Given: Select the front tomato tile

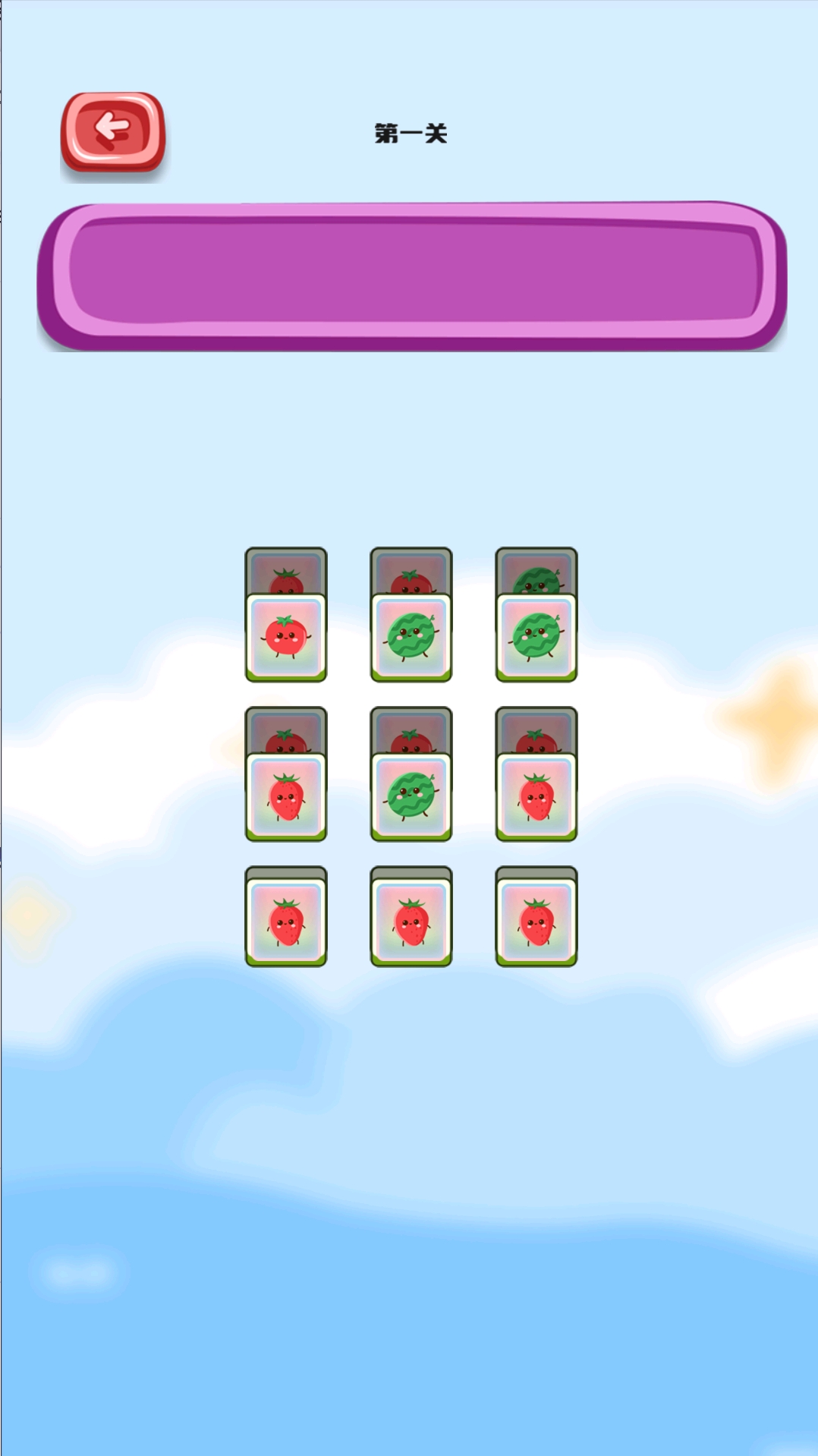Looking at the screenshot, I should [286, 637].
